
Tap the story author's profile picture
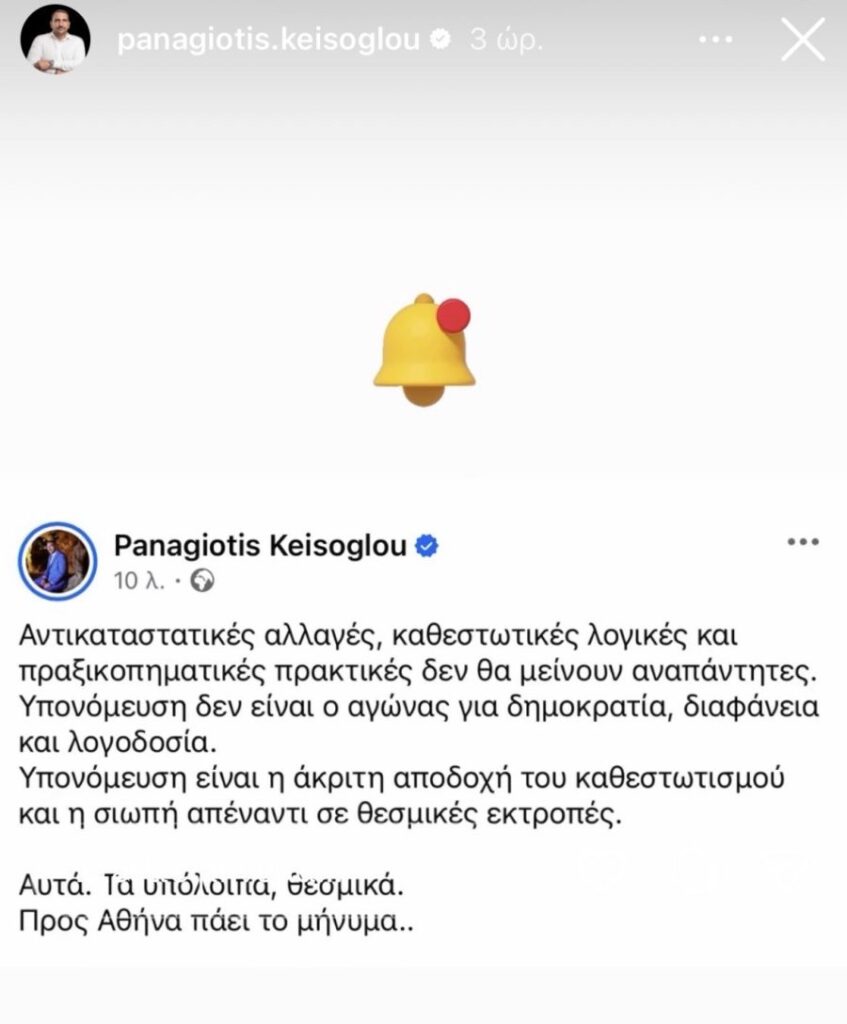(x=56, y=40)
